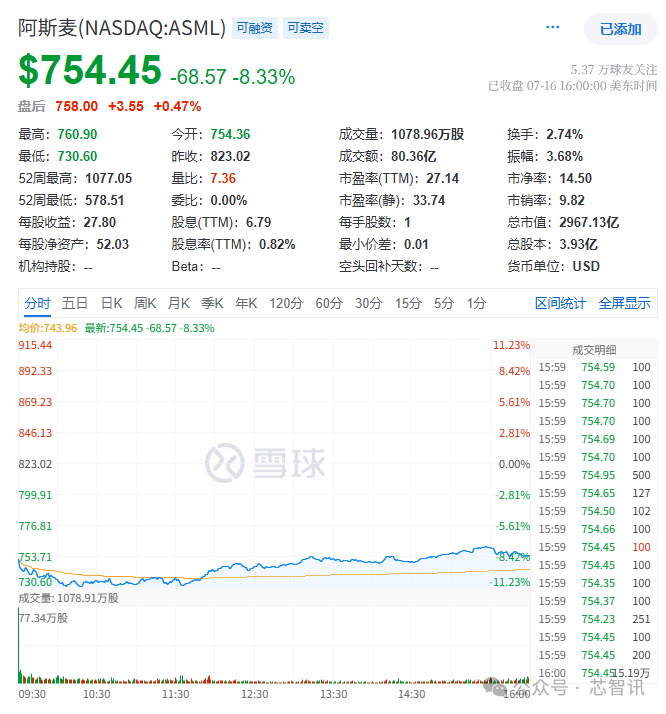Tap the 已添加 watchlist button
Screen dimensions: 666x714
(620, 29)
